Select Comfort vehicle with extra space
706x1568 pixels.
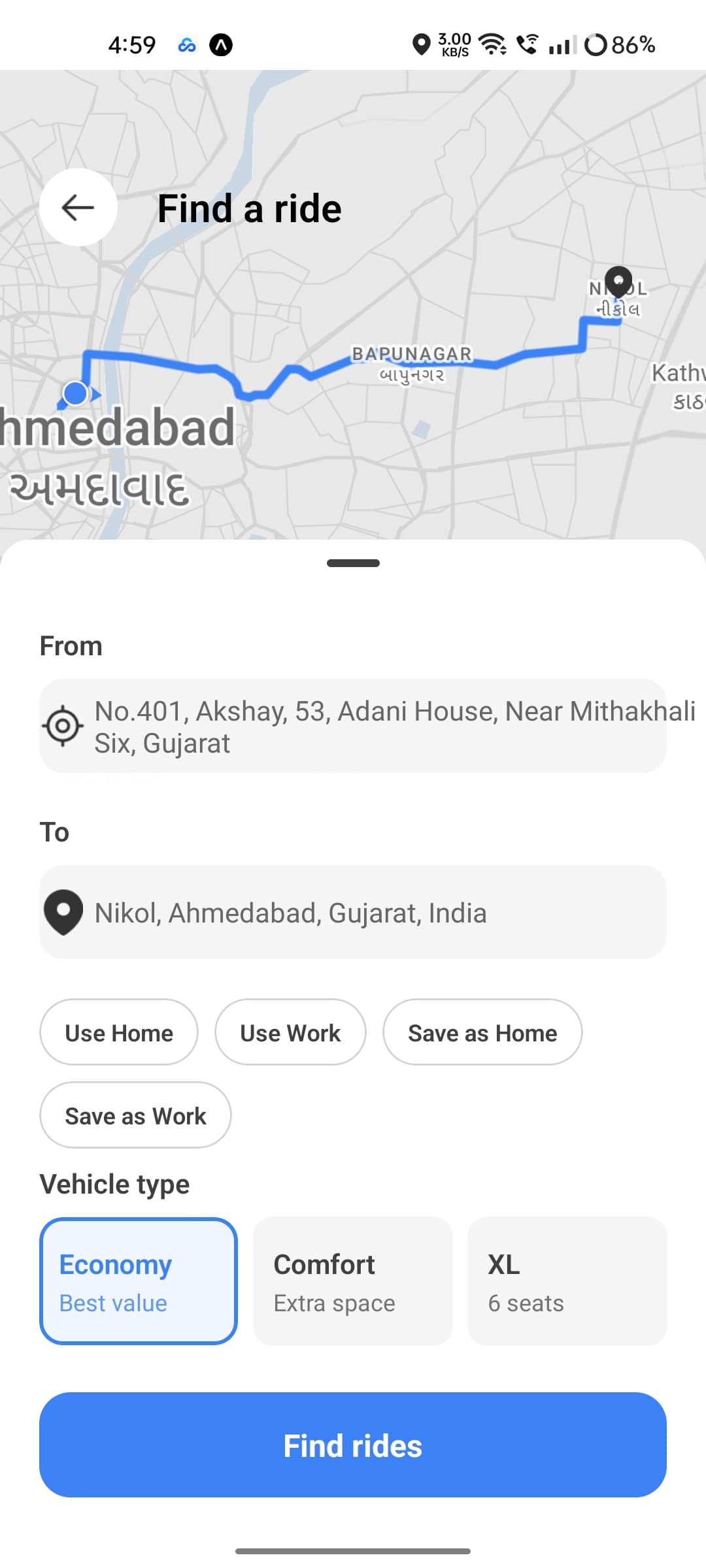353,1281
